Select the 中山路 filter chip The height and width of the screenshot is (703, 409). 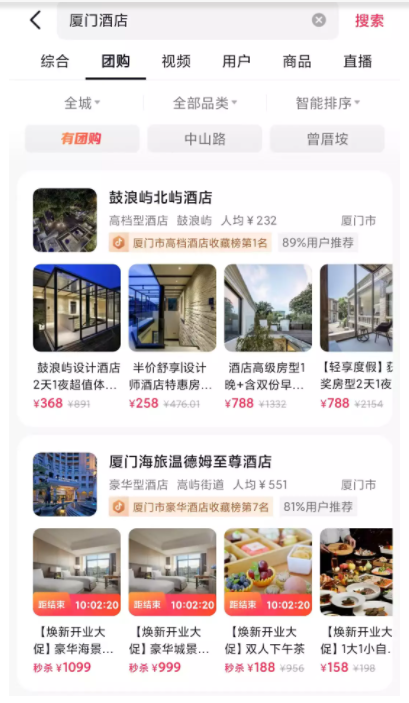pyautogui.click(x=205, y=139)
